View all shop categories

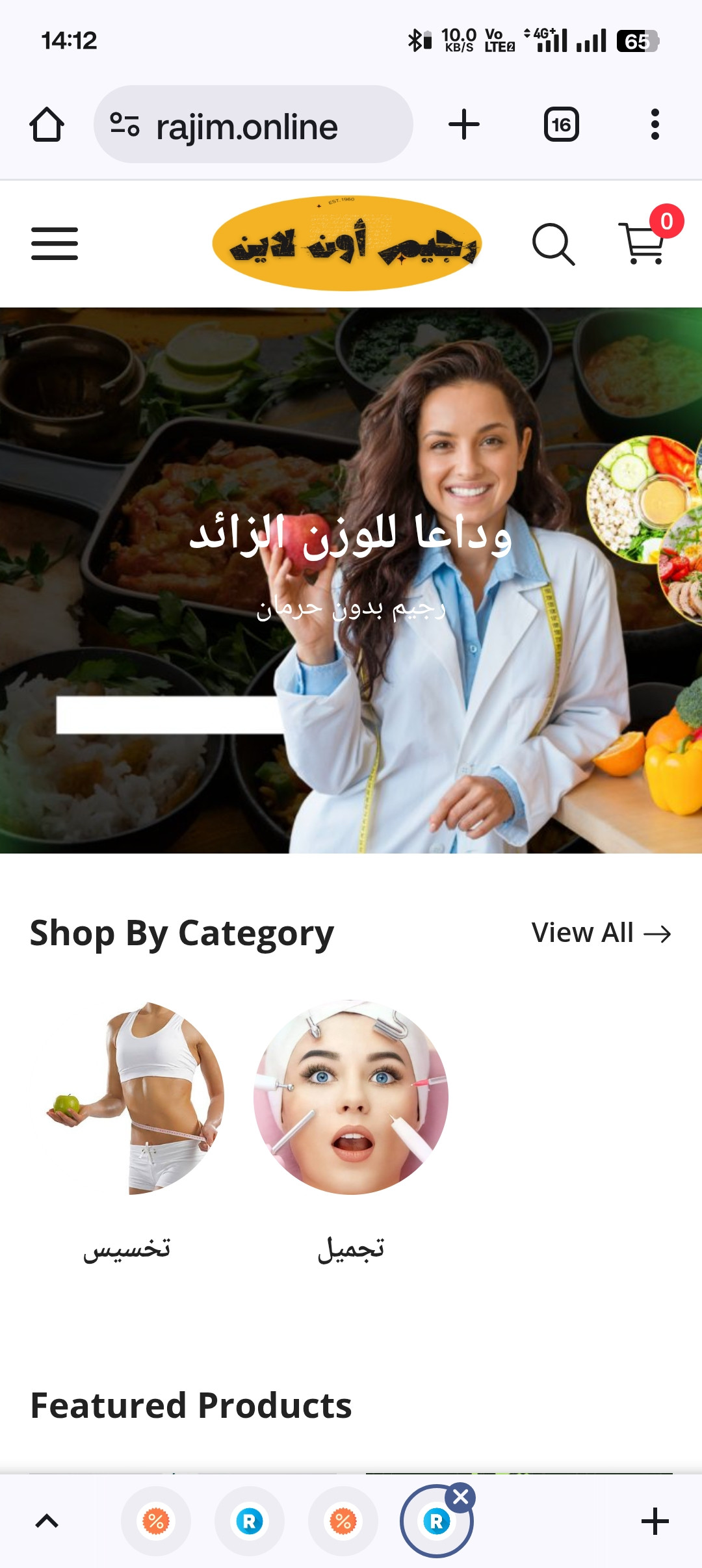point(601,933)
